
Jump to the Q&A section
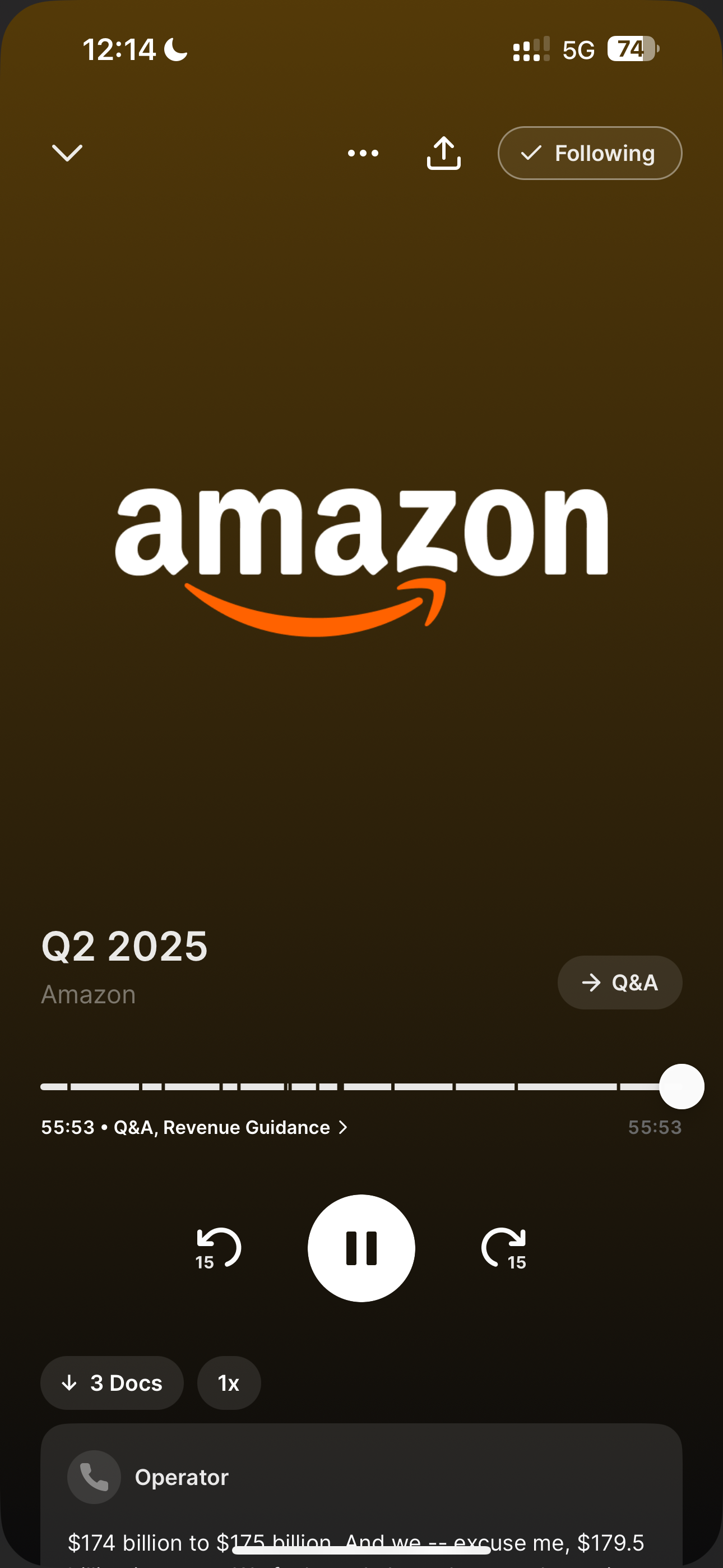pyautogui.click(x=619, y=983)
